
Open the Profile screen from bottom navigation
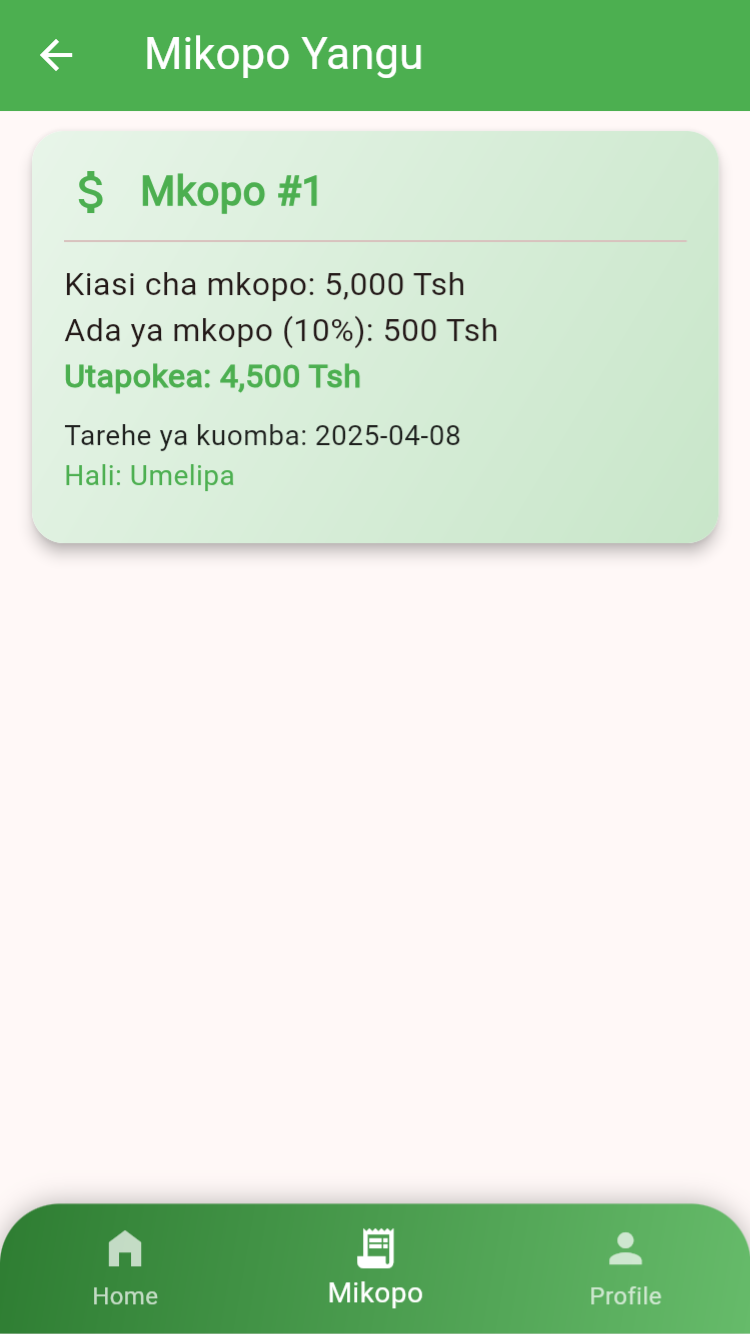(625, 1268)
